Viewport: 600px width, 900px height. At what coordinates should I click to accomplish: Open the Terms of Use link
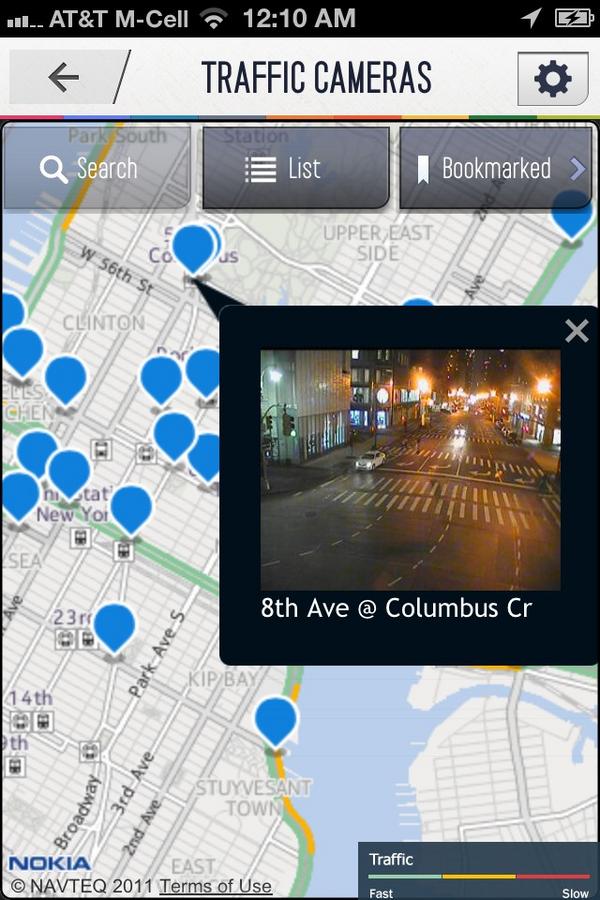215,886
